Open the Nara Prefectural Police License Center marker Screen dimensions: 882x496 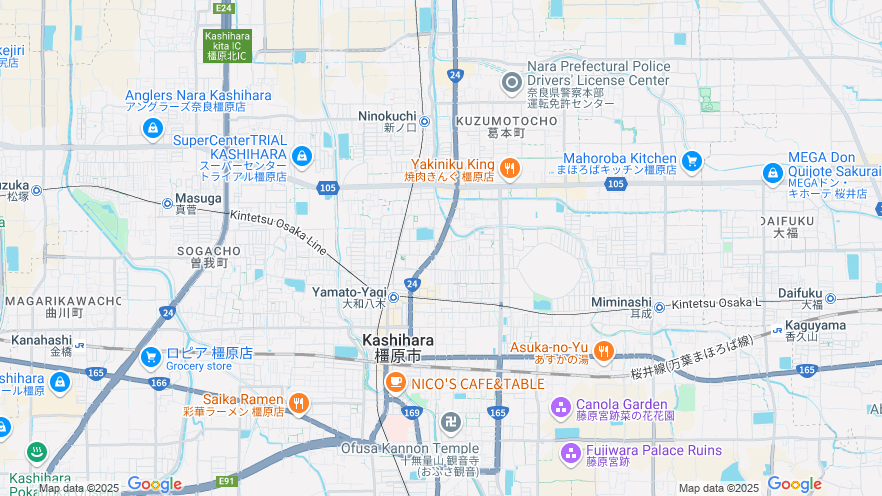pyautogui.click(x=512, y=83)
